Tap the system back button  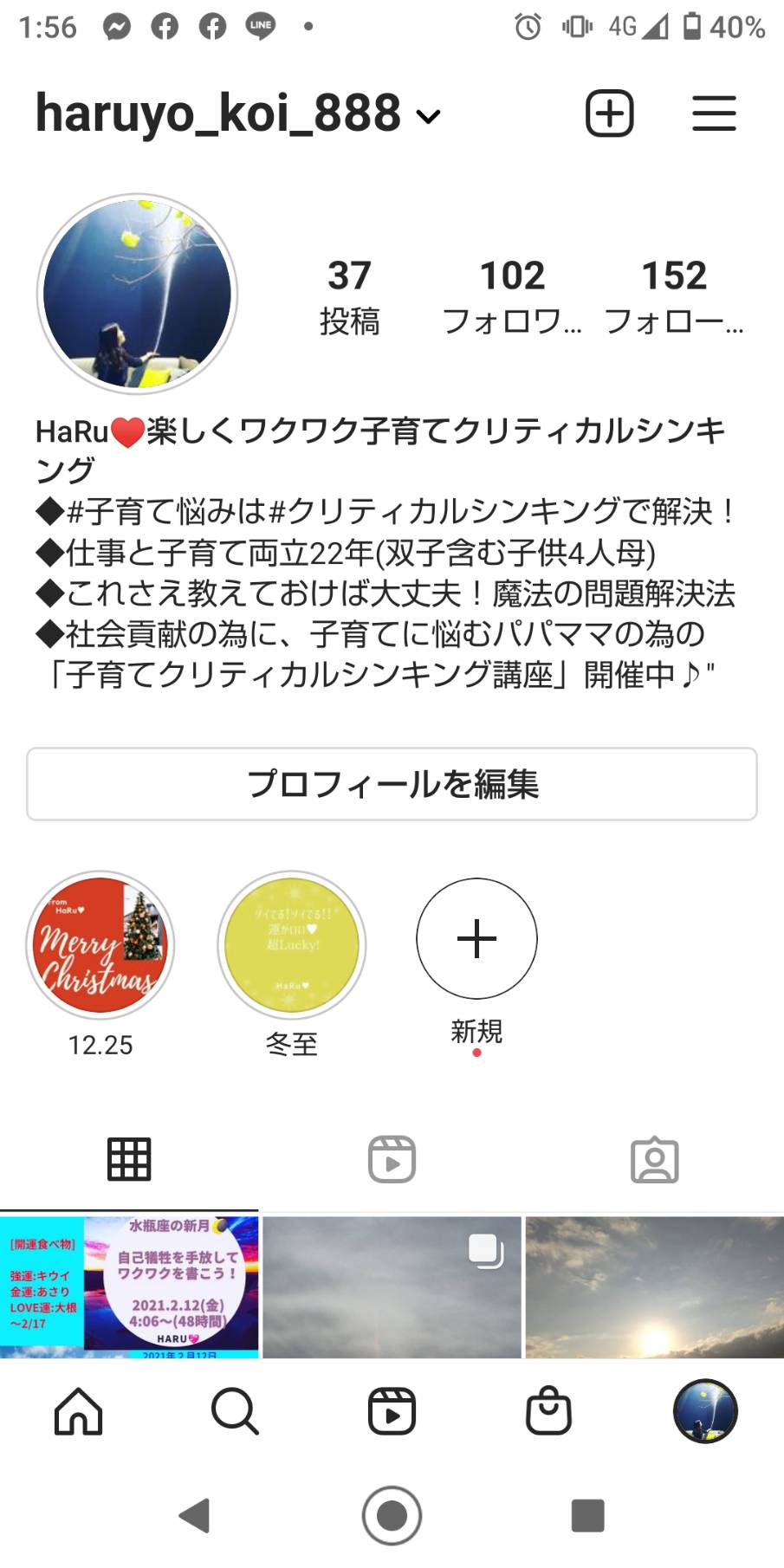194,1516
